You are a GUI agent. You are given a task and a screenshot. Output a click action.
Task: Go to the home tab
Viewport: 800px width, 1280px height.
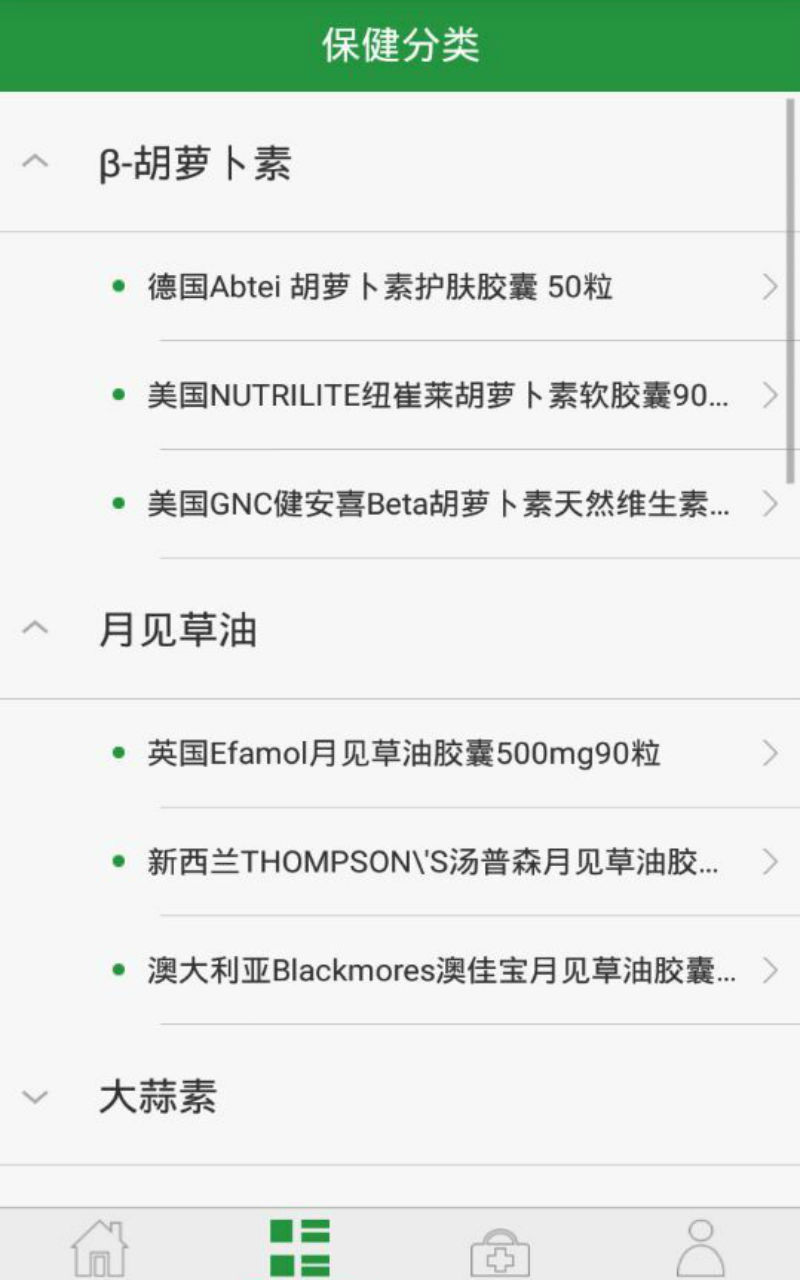tap(100, 1247)
